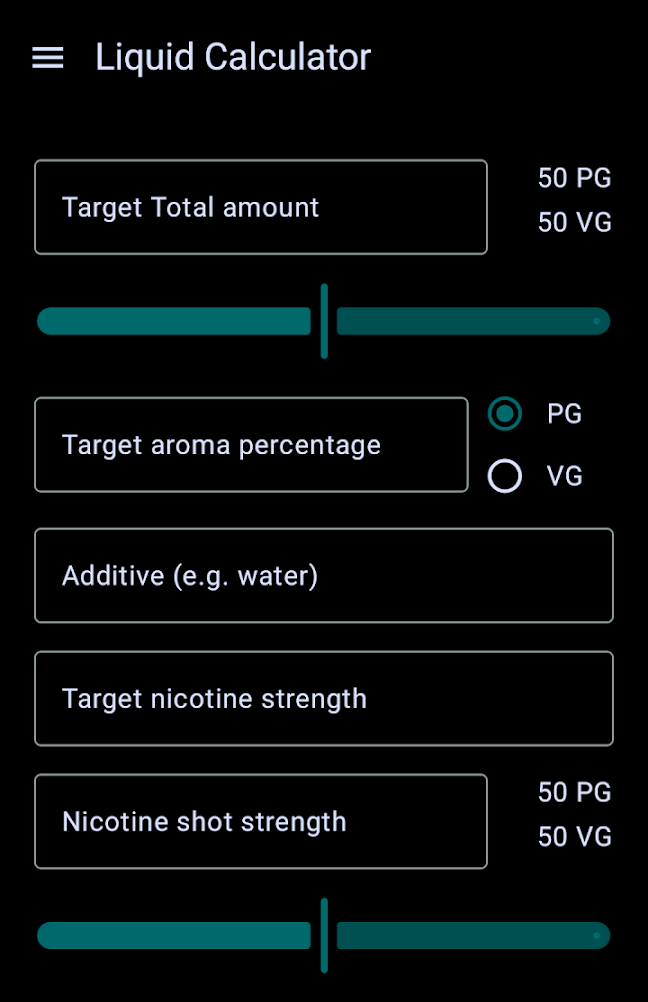Tap the PG/VG slider below Target Total amount
Screen dimensions: 648x1002
click(324, 321)
